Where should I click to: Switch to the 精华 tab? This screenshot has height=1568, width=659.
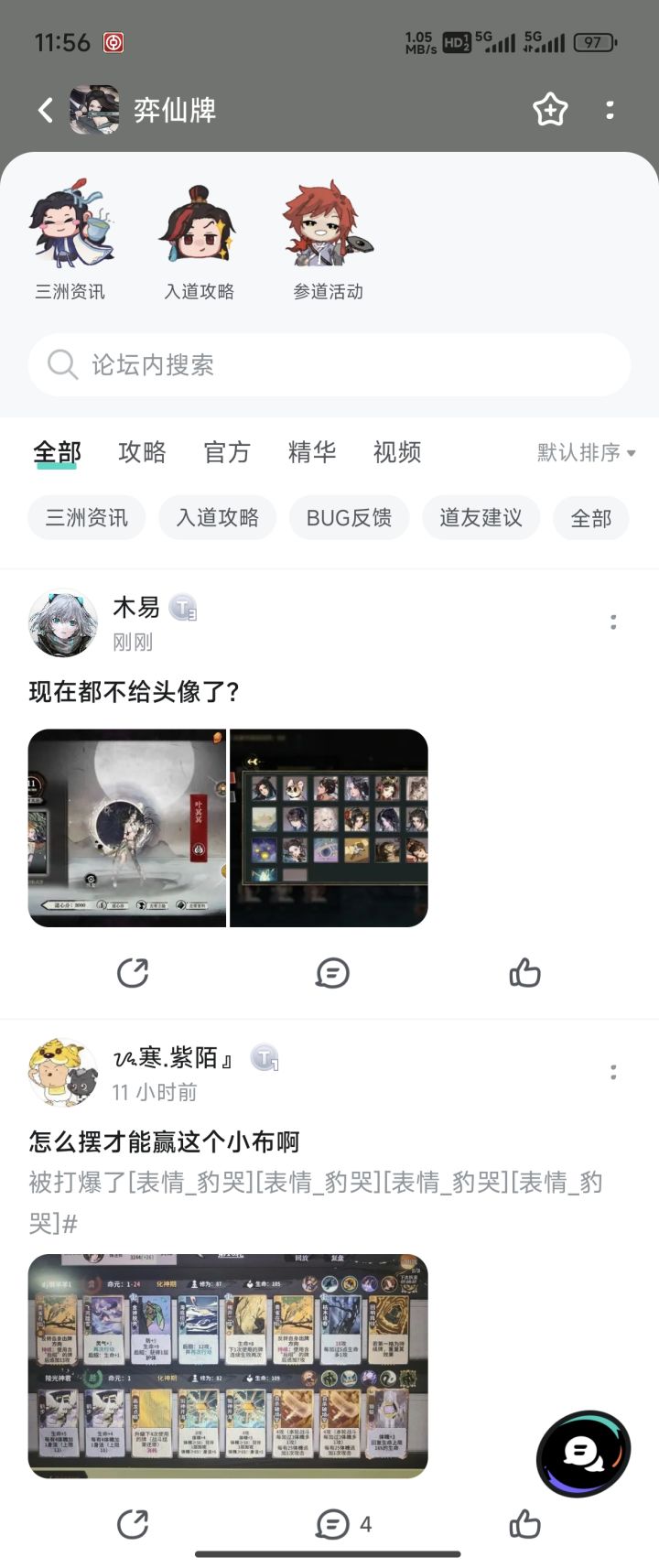click(312, 452)
